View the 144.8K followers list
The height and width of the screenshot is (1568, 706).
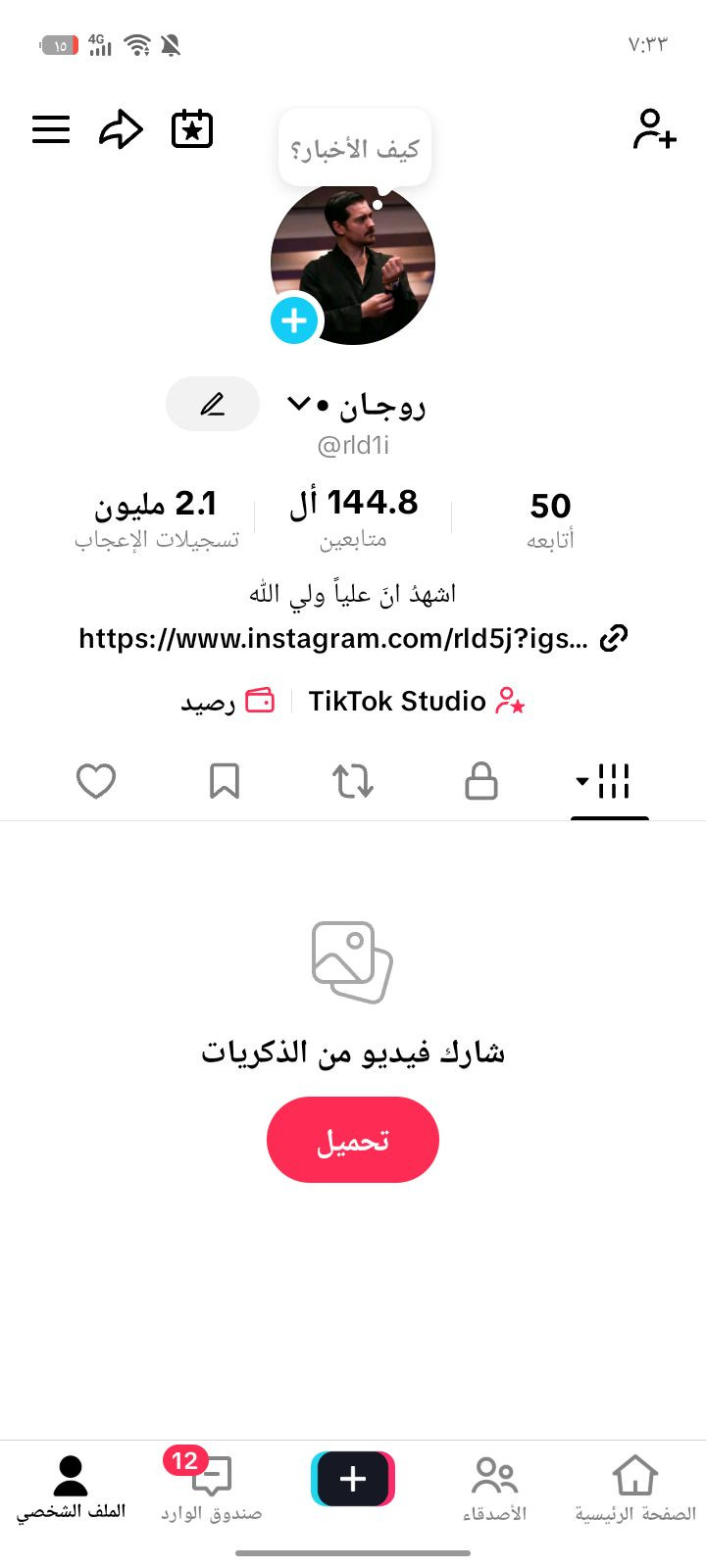(x=353, y=519)
